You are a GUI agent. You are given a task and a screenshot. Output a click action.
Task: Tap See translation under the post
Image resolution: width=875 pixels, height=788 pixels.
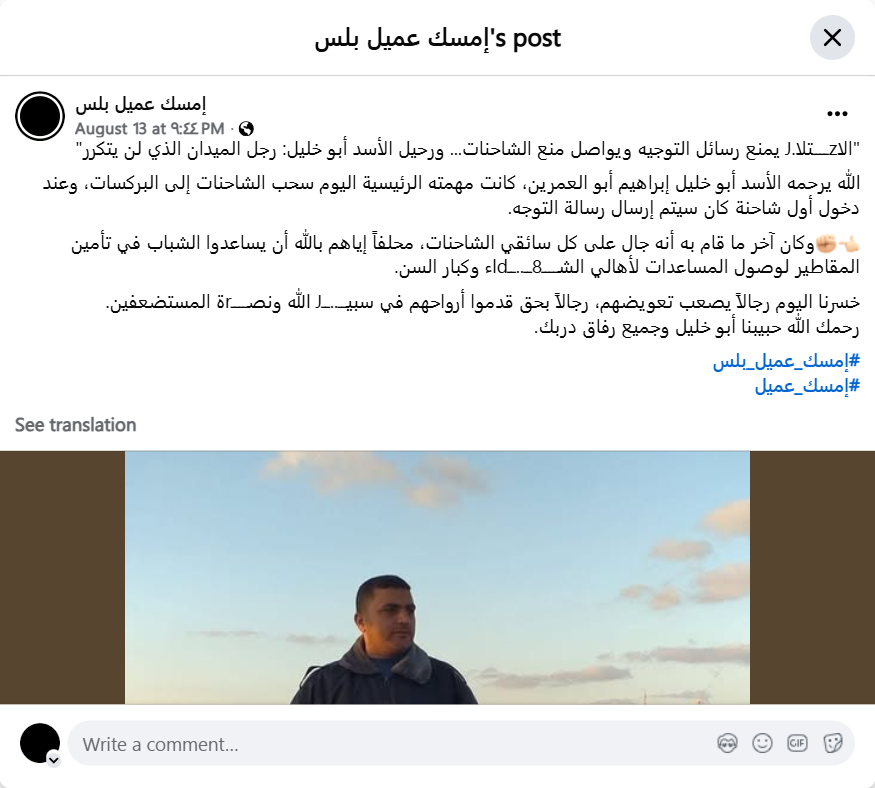pyautogui.click(x=75, y=425)
